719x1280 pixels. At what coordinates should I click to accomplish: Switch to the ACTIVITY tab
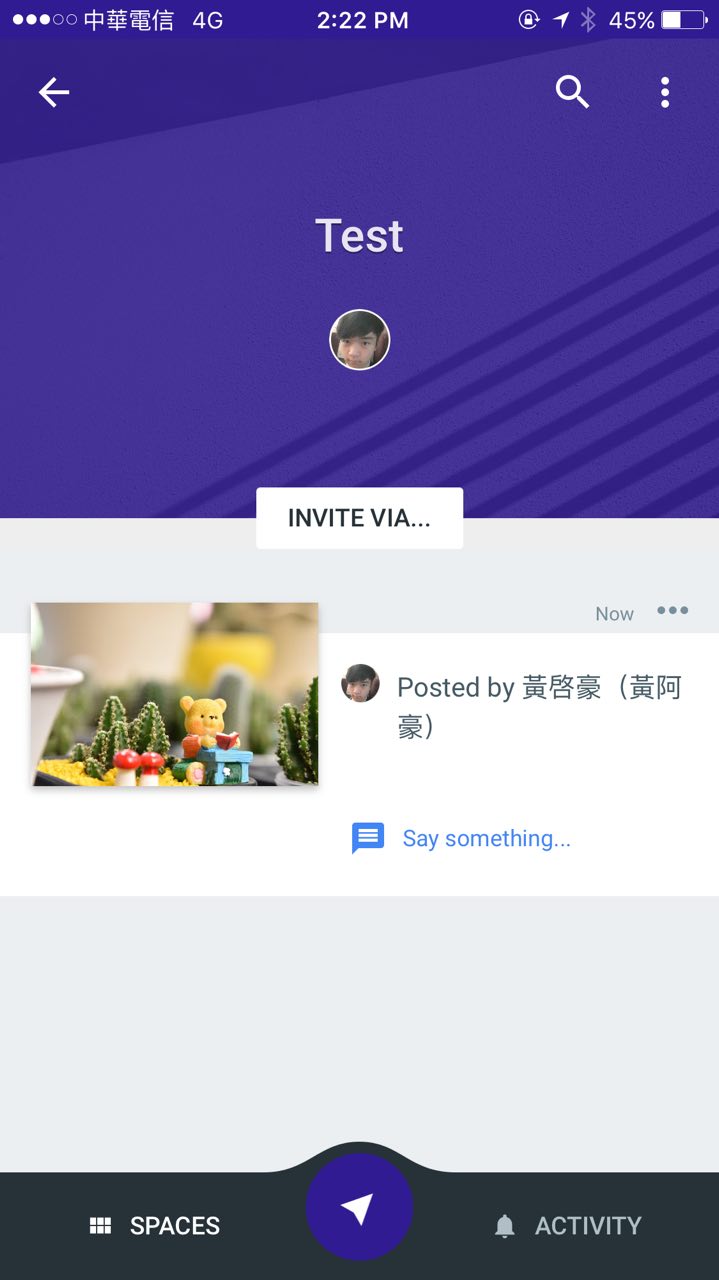568,1226
